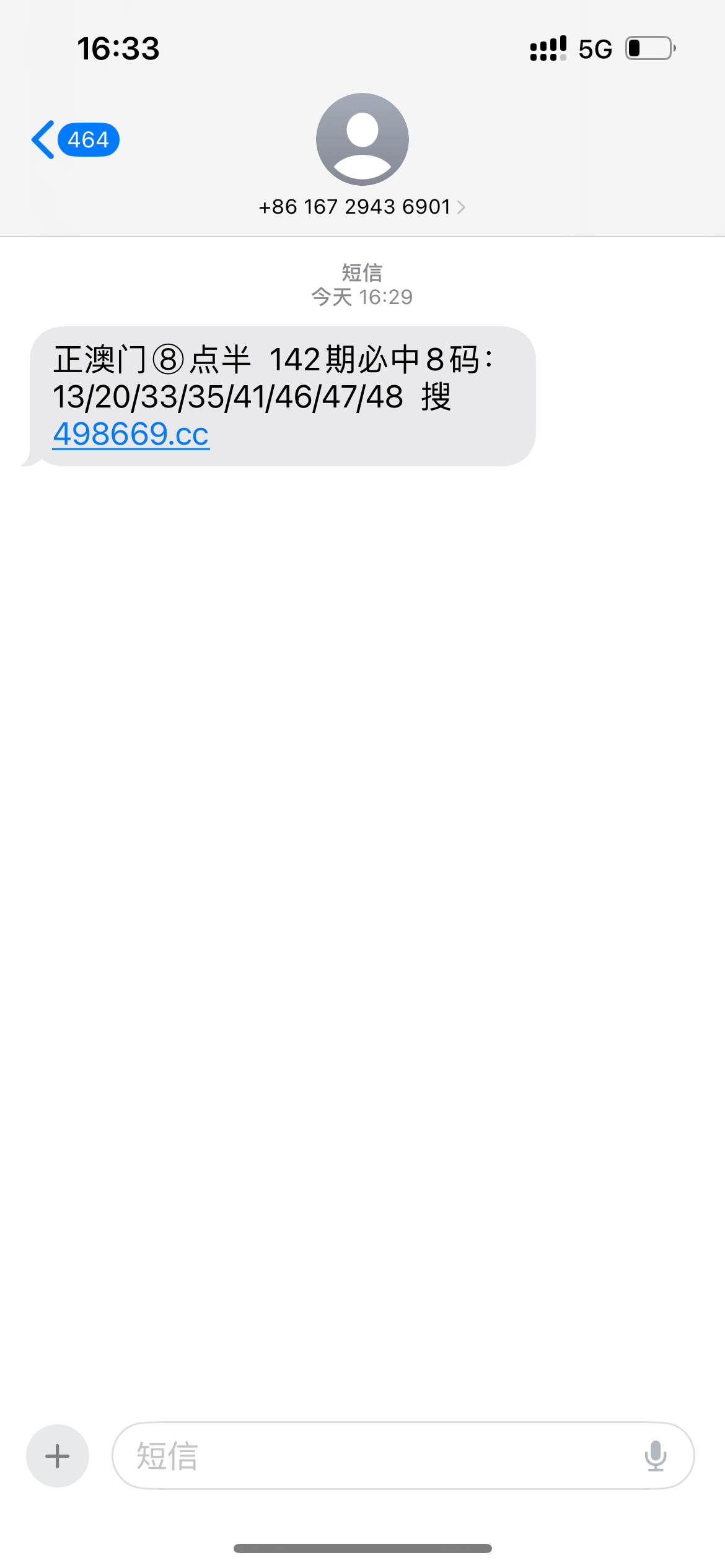Screen dimensions: 725x1568
Task: Open the plus attachments menu
Action: coord(58,1455)
